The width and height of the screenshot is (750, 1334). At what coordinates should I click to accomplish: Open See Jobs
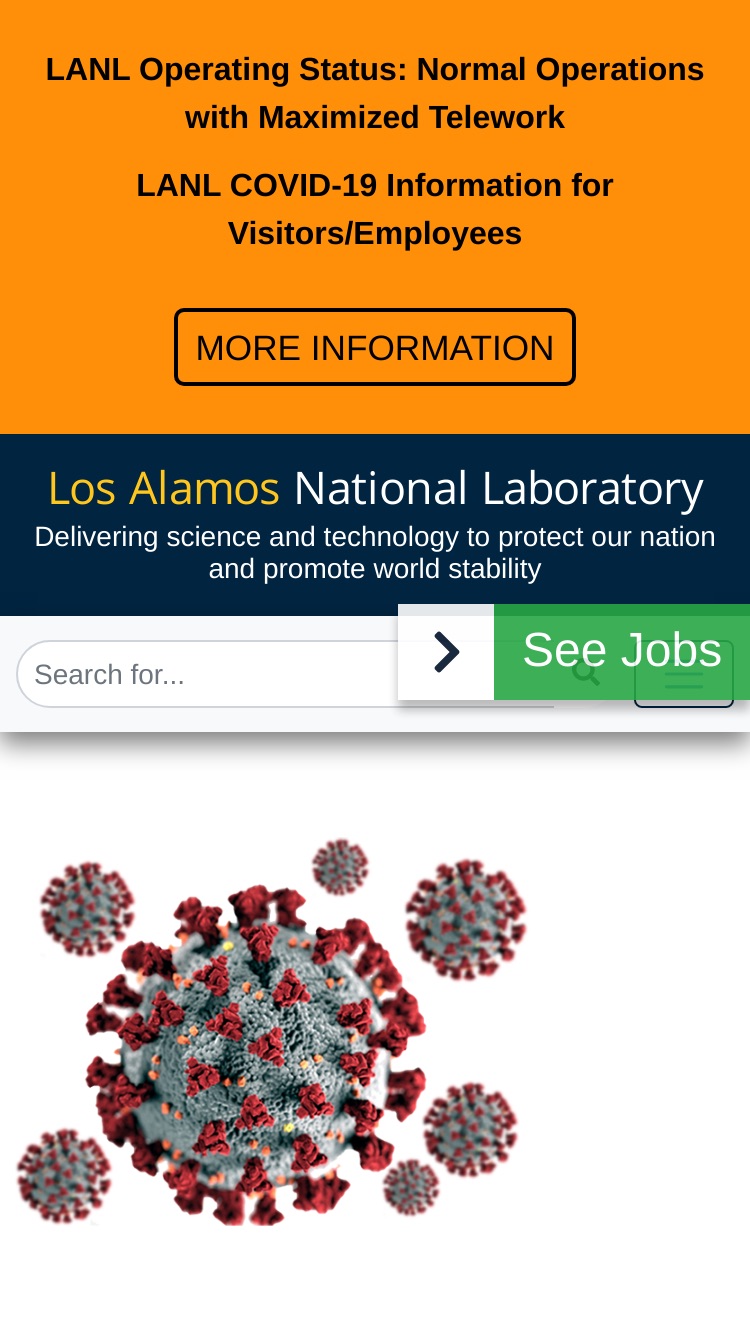click(622, 651)
